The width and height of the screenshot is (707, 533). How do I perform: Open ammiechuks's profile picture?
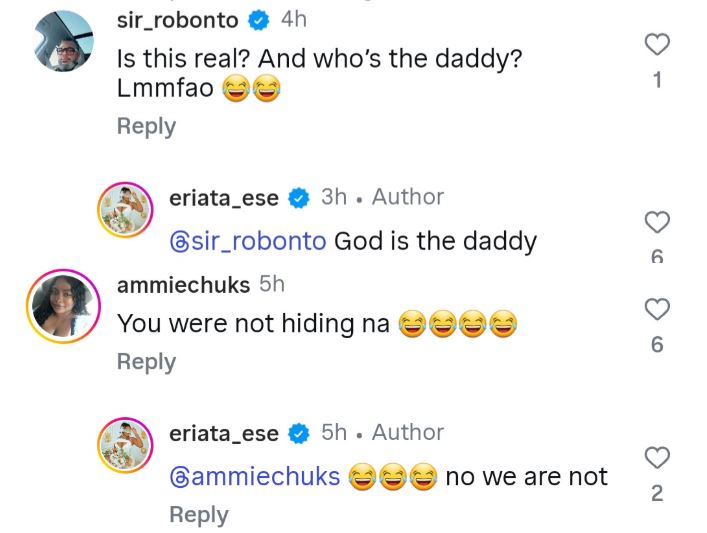[x=65, y=304]
